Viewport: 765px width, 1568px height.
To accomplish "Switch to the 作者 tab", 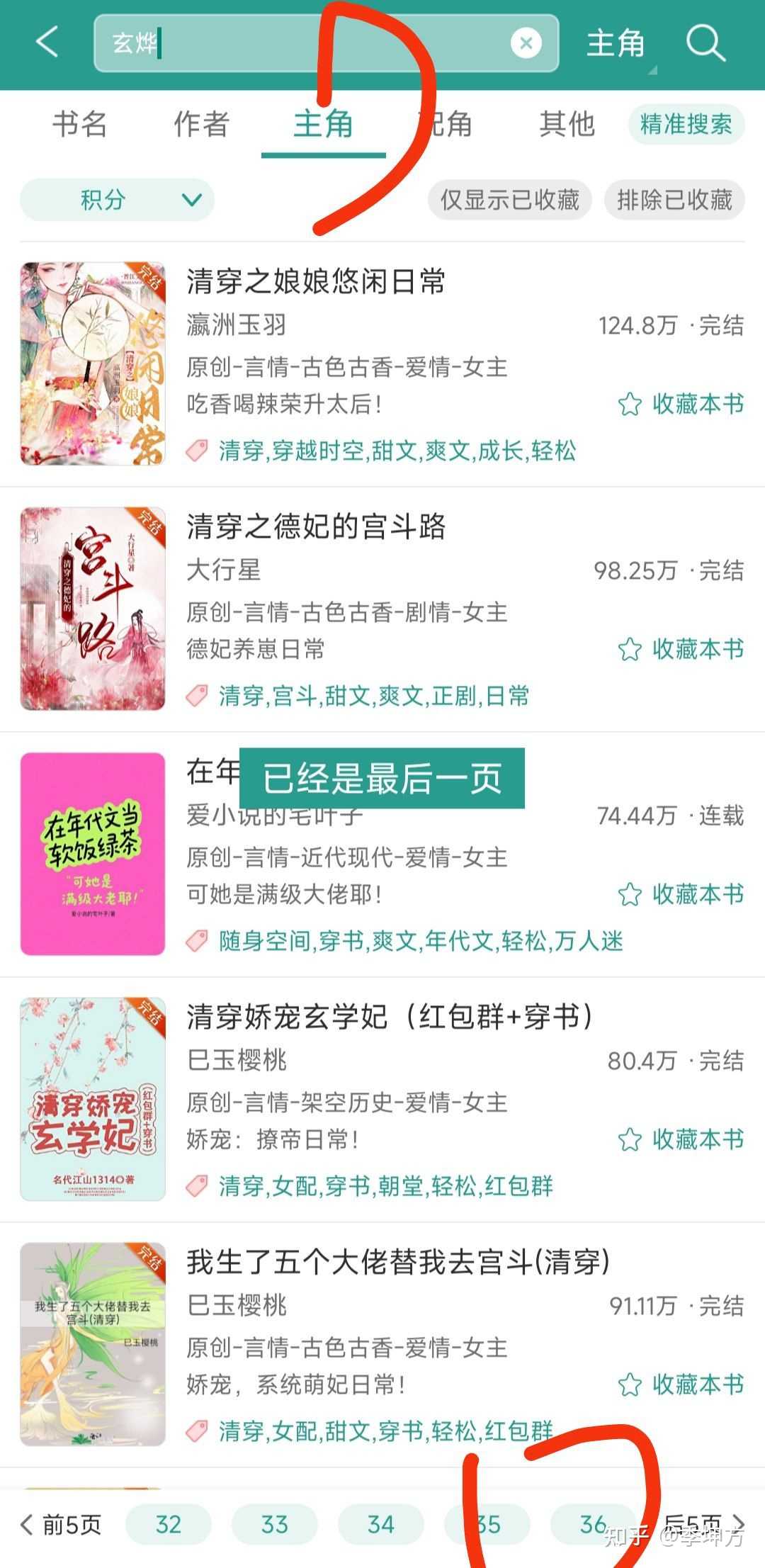I will pyautogui.click(x=201, y=124).
